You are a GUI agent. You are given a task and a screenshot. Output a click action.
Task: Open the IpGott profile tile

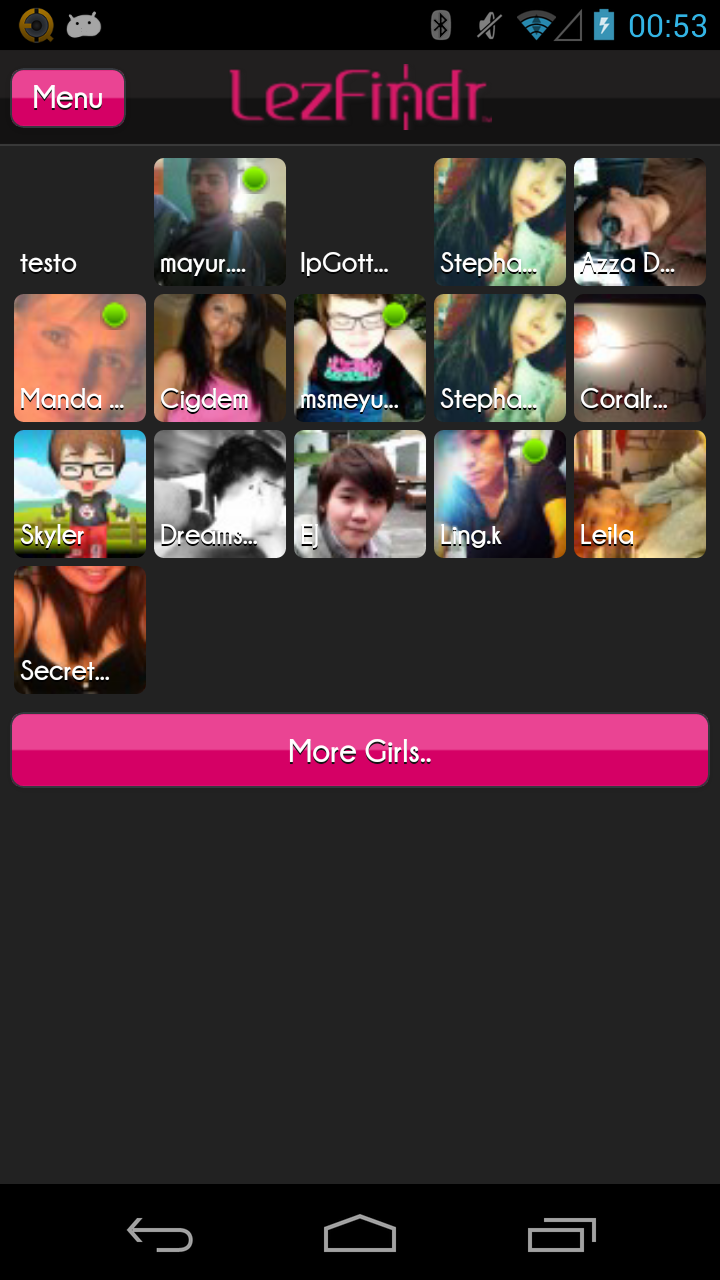click(x=360, y=222)
